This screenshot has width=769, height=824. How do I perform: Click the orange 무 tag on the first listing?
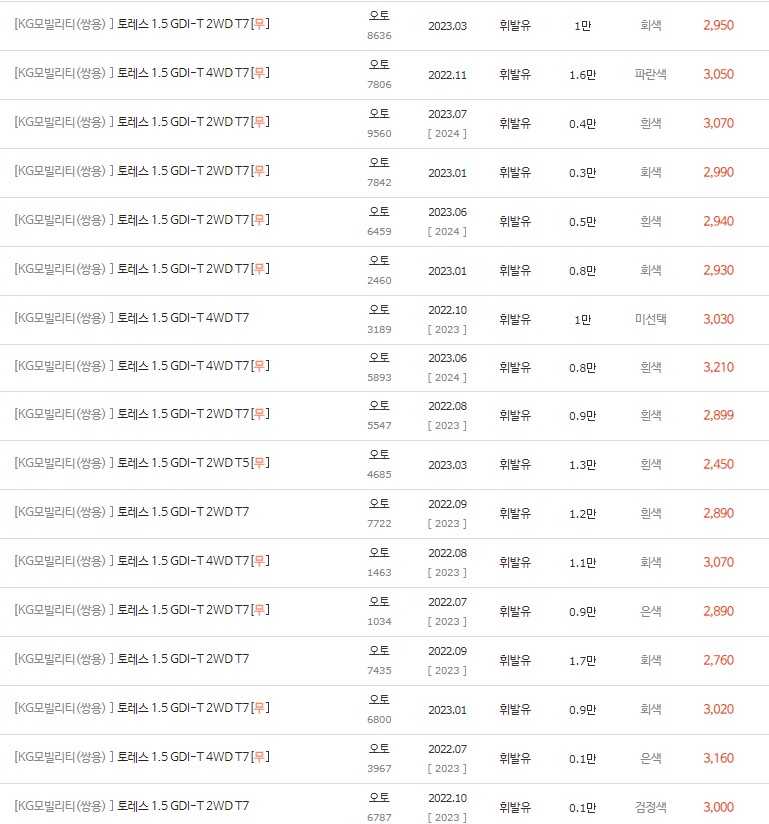(257, 24)
